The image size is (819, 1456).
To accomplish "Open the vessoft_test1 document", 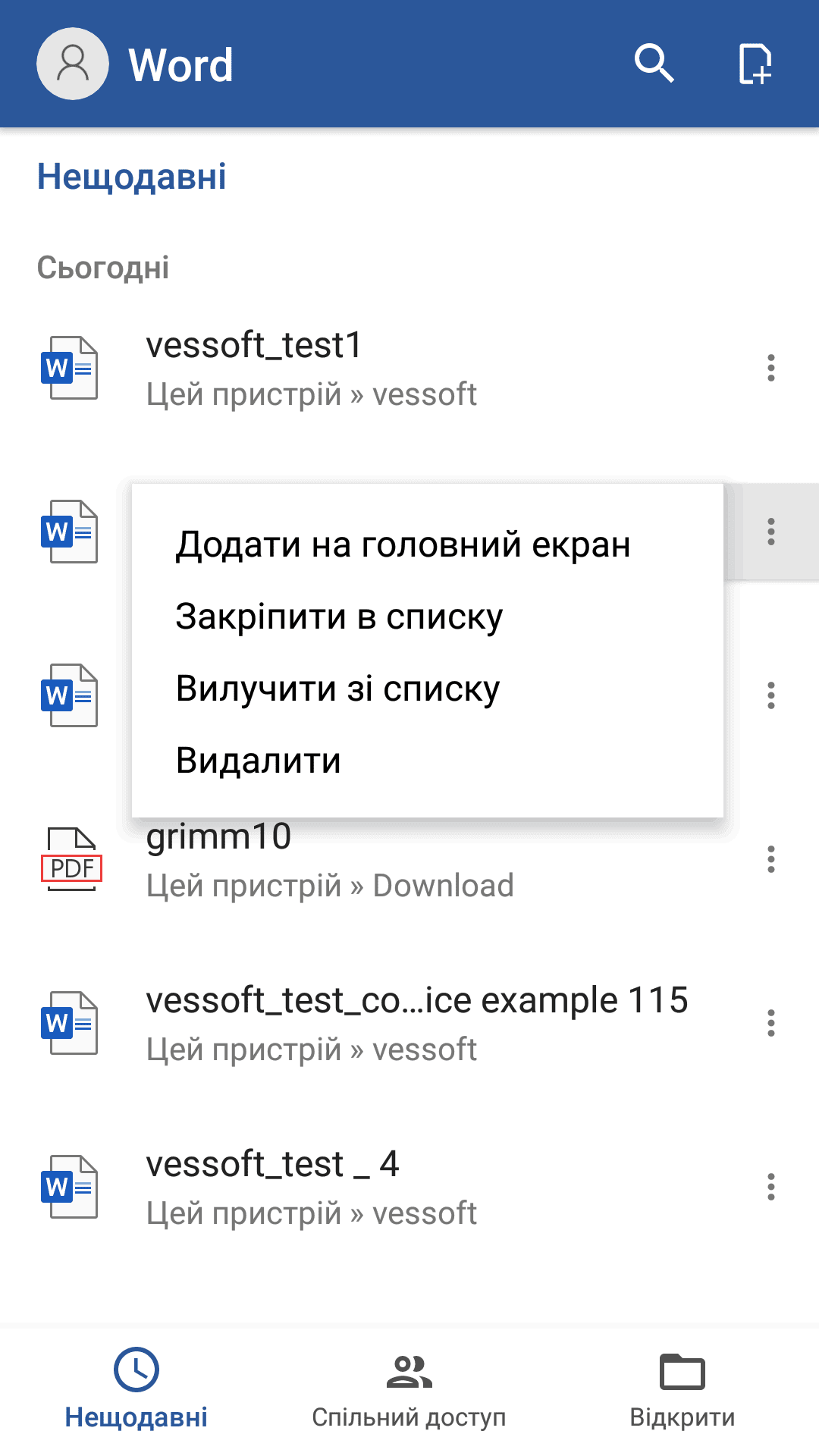I will tap(409, 369).
